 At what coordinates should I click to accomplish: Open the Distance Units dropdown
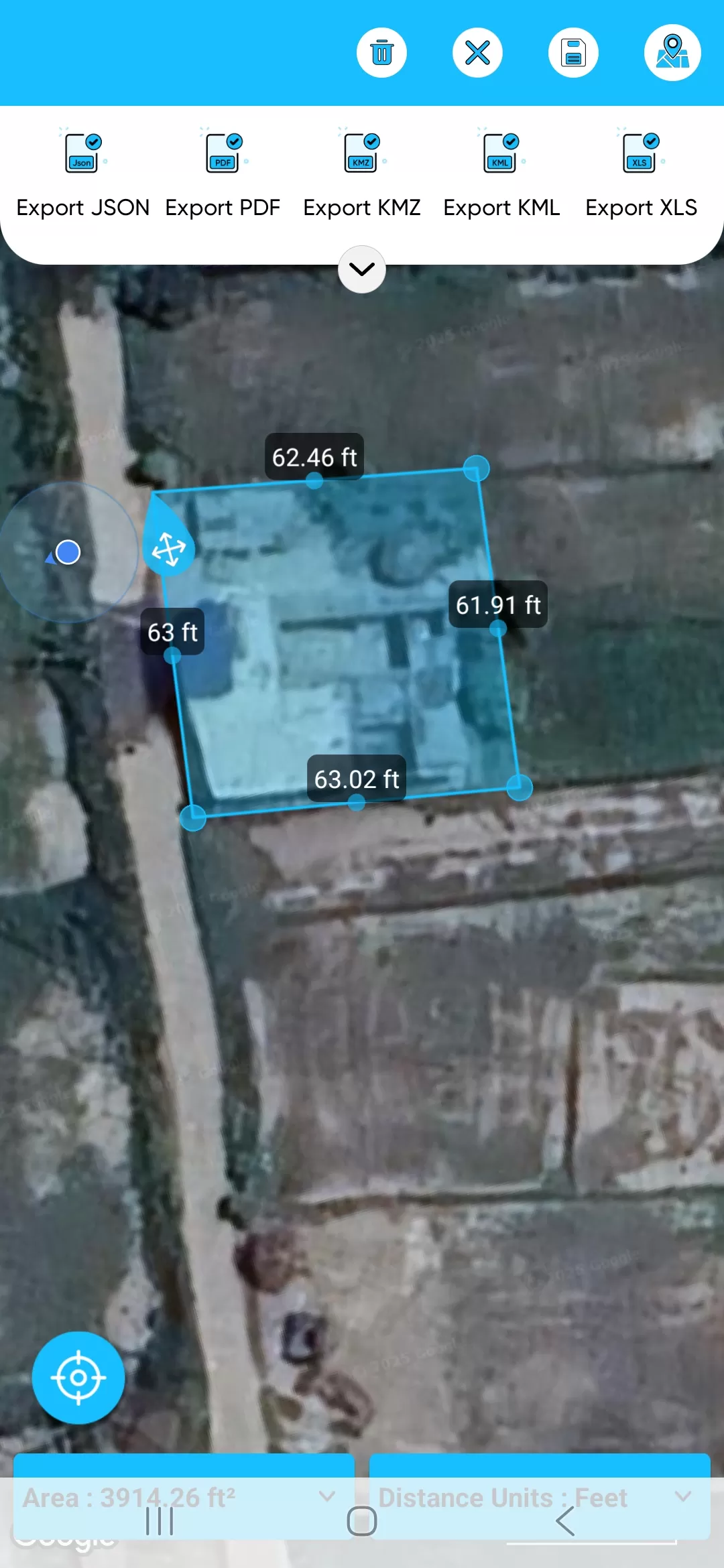pyautogui.click(x=540, y=1497)
